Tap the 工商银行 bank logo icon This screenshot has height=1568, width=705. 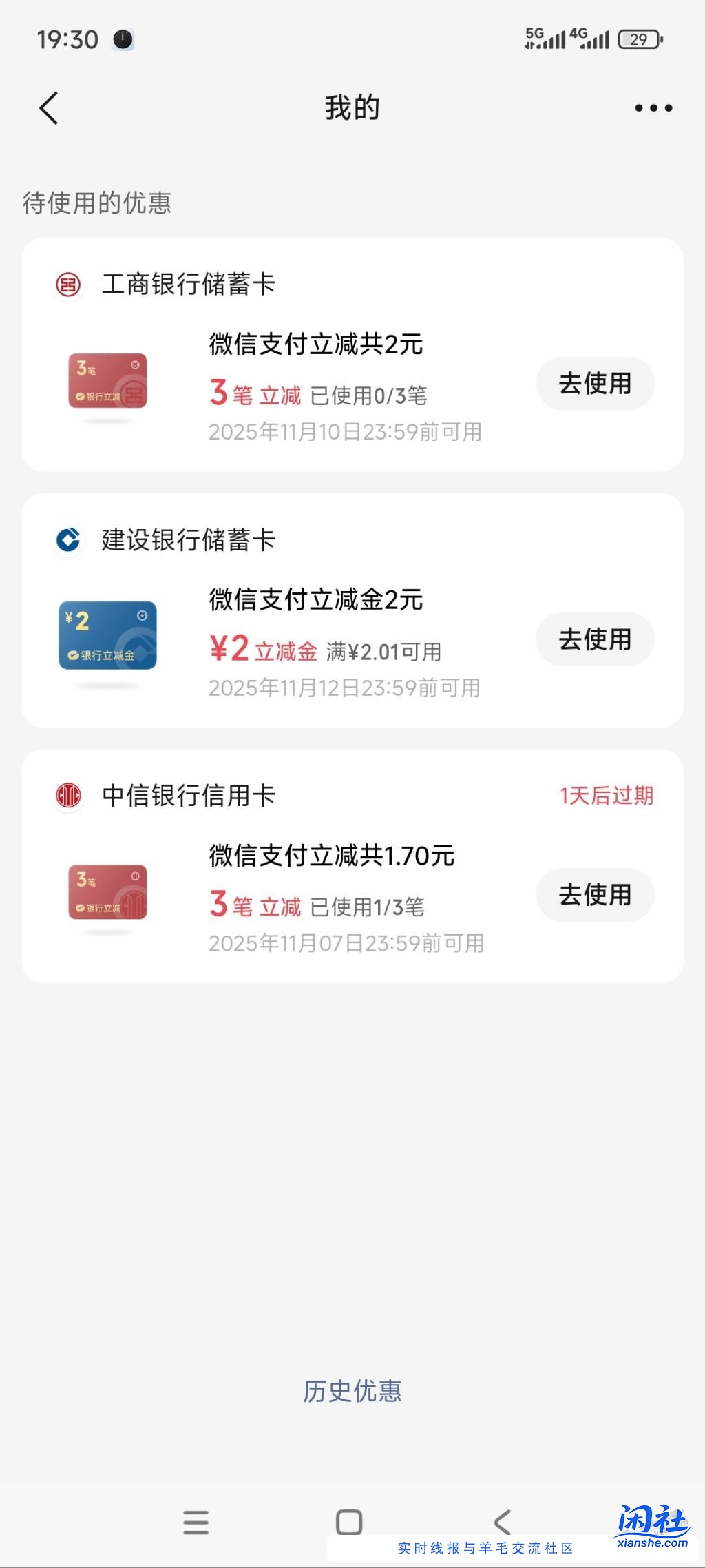click(x=67, y=285)
